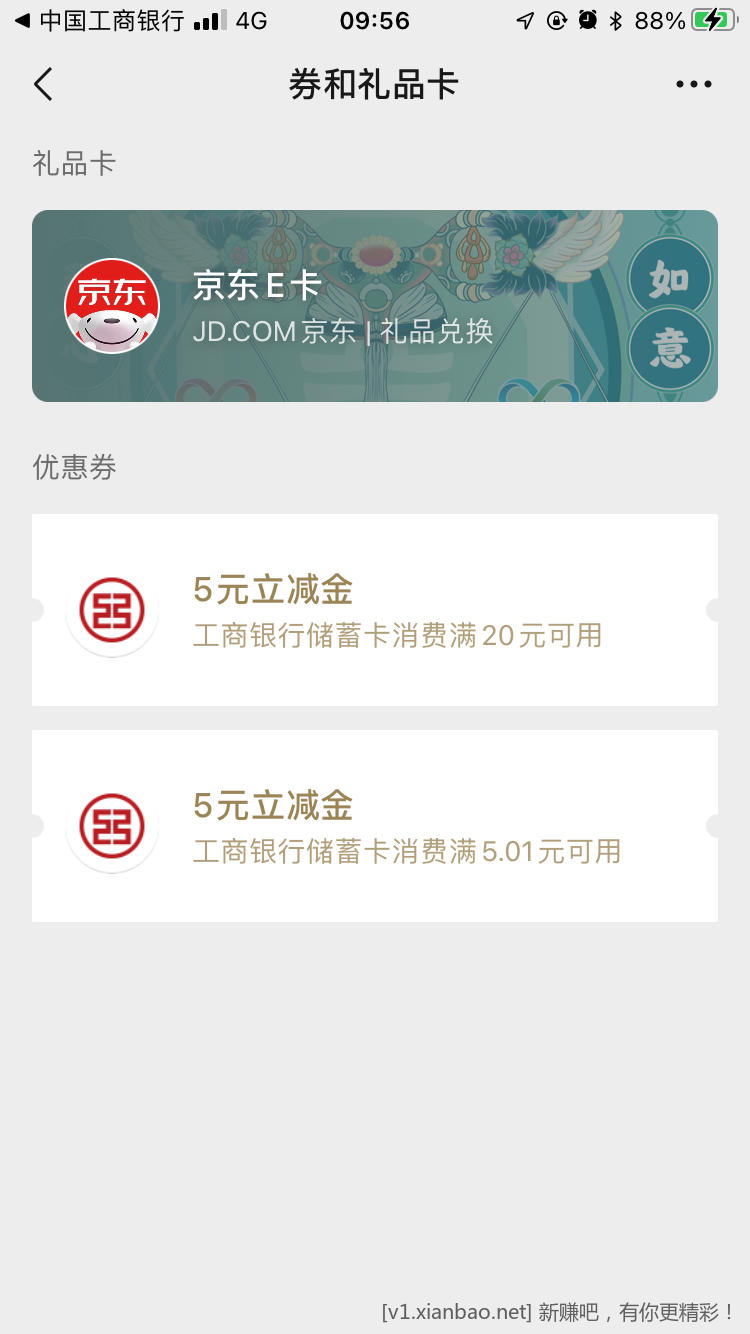Screen dimensions: 750x1334
Task: Go back using the top-left arrow
Action: [x=43, y=85]
